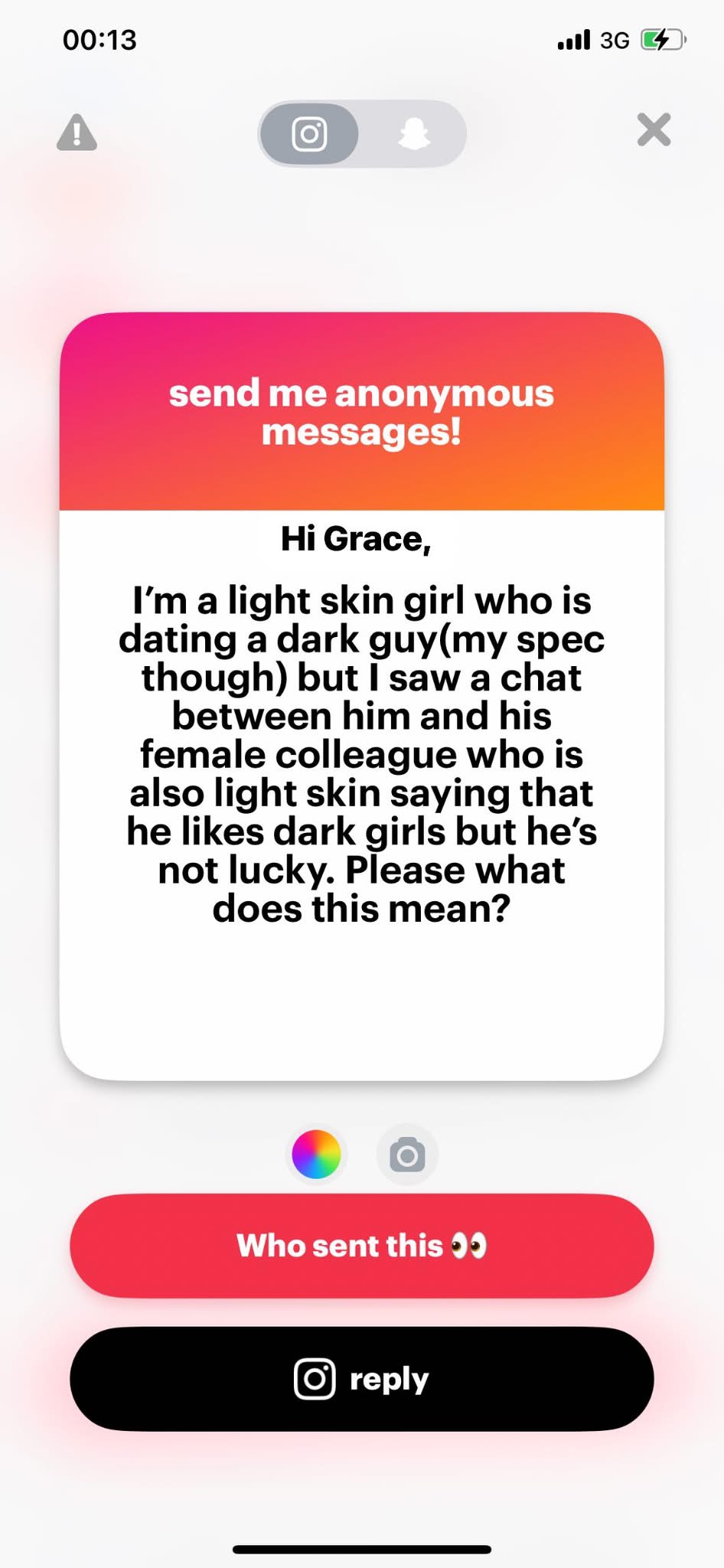Tap the camera icon below the card
Viewport: 724px width, 1568px height.
pyautogui.click(x=407, y=1155)
